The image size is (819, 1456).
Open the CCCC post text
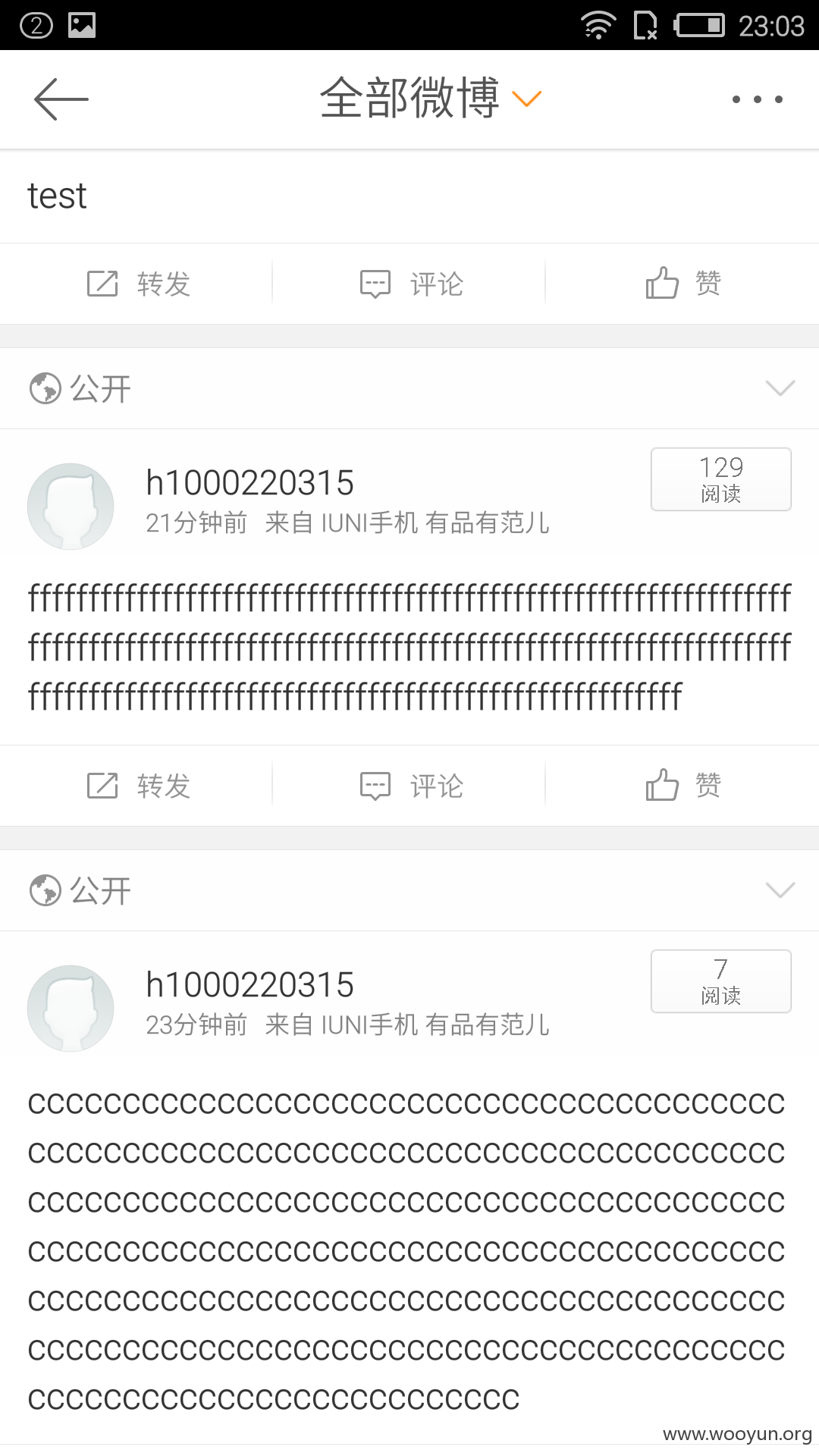coord(406,1251)
